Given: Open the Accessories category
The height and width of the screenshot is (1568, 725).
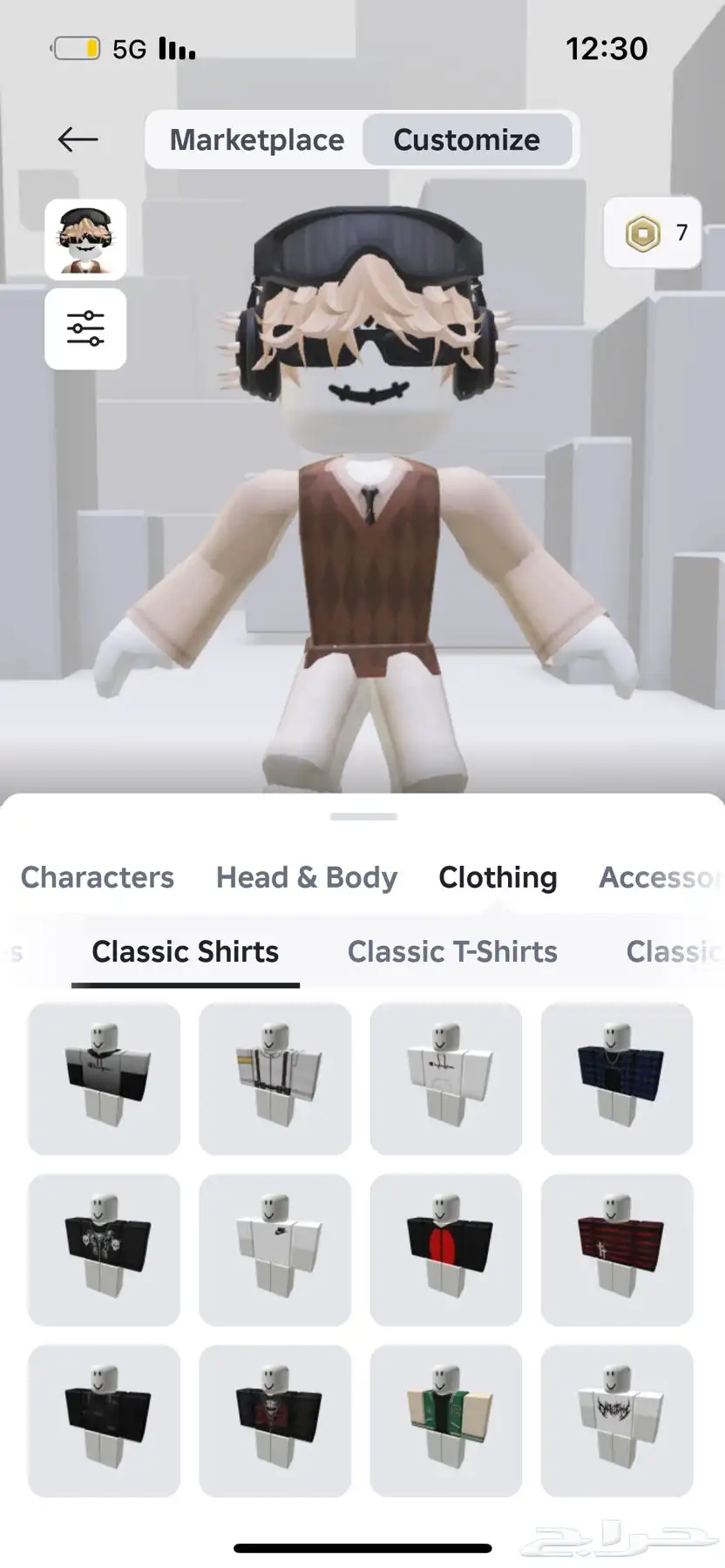Looking at the screenshot, I should (x=658, y=877).
